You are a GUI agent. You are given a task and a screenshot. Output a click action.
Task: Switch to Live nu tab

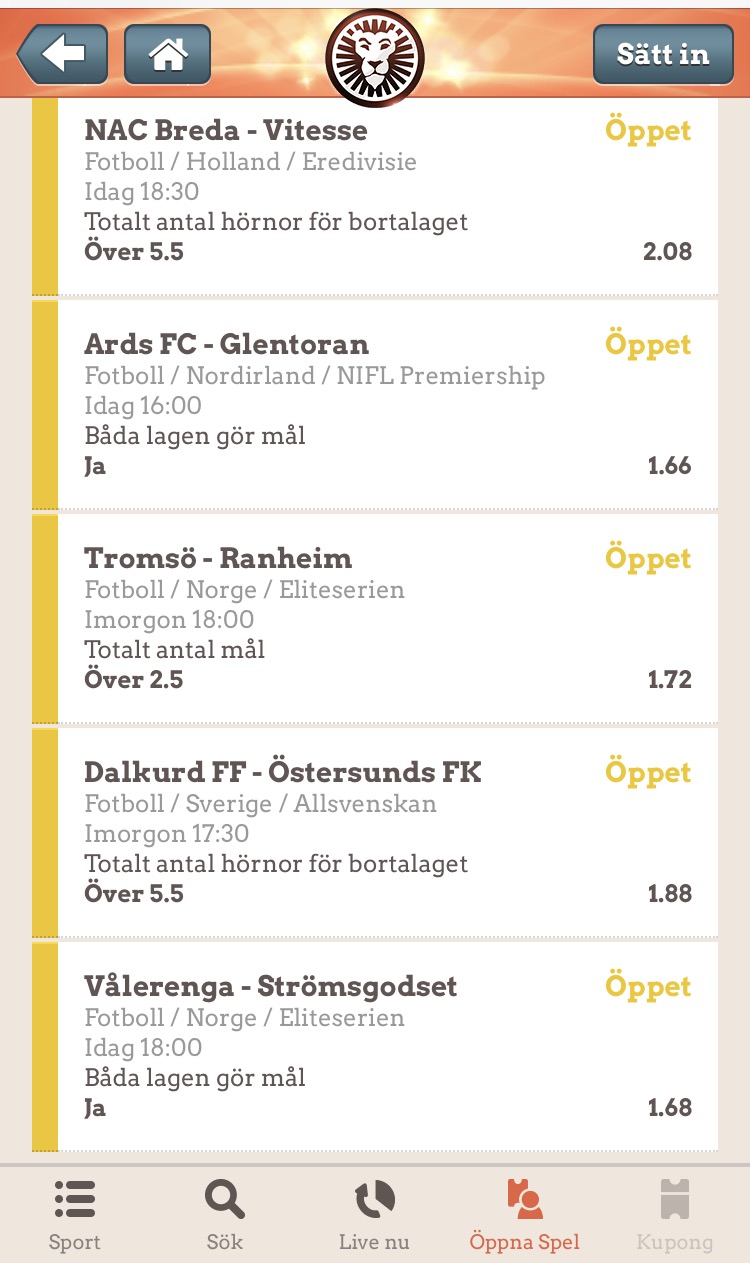(374, 1215)
